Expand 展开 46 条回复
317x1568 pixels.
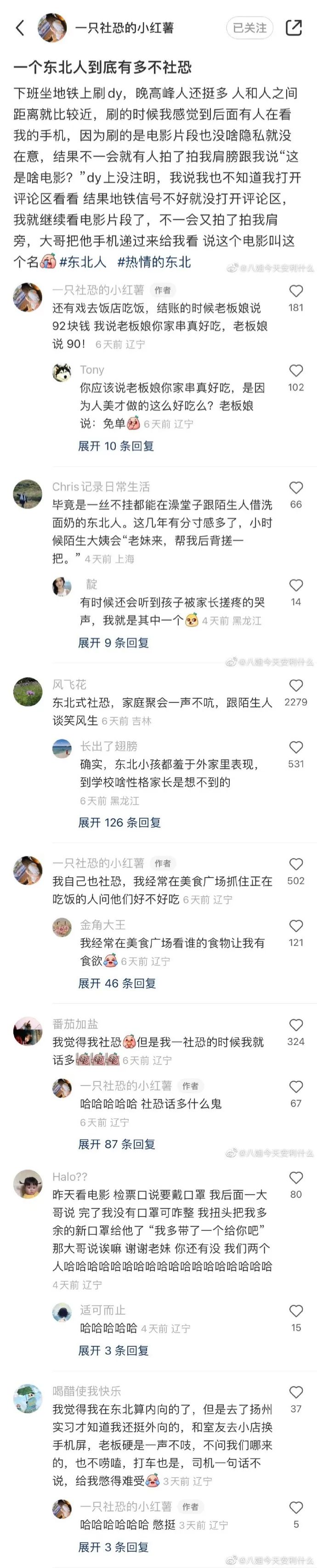[x=117, y=983]
